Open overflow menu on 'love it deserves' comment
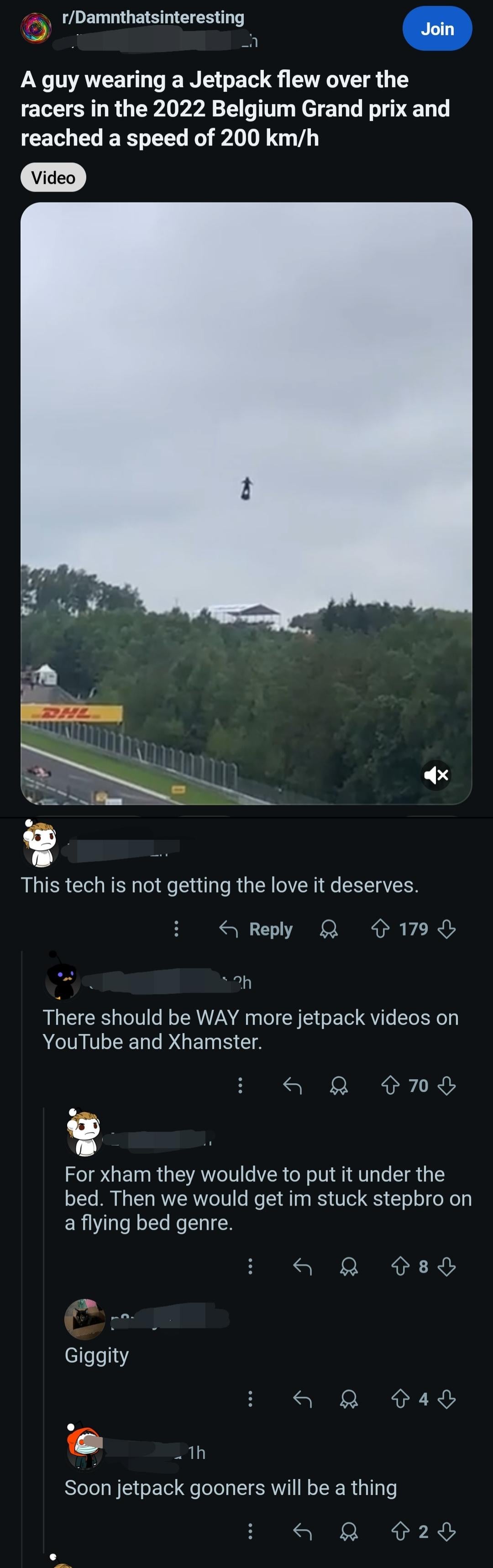The height and width of the screenshot is (1568, 493). (177, 929)
